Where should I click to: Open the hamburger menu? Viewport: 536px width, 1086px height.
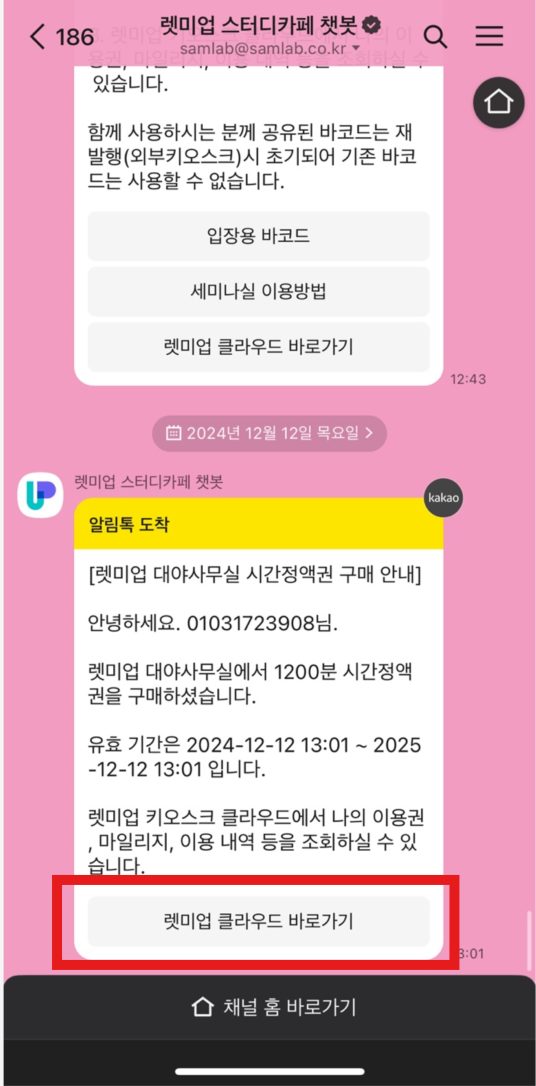tap(489, 36)
